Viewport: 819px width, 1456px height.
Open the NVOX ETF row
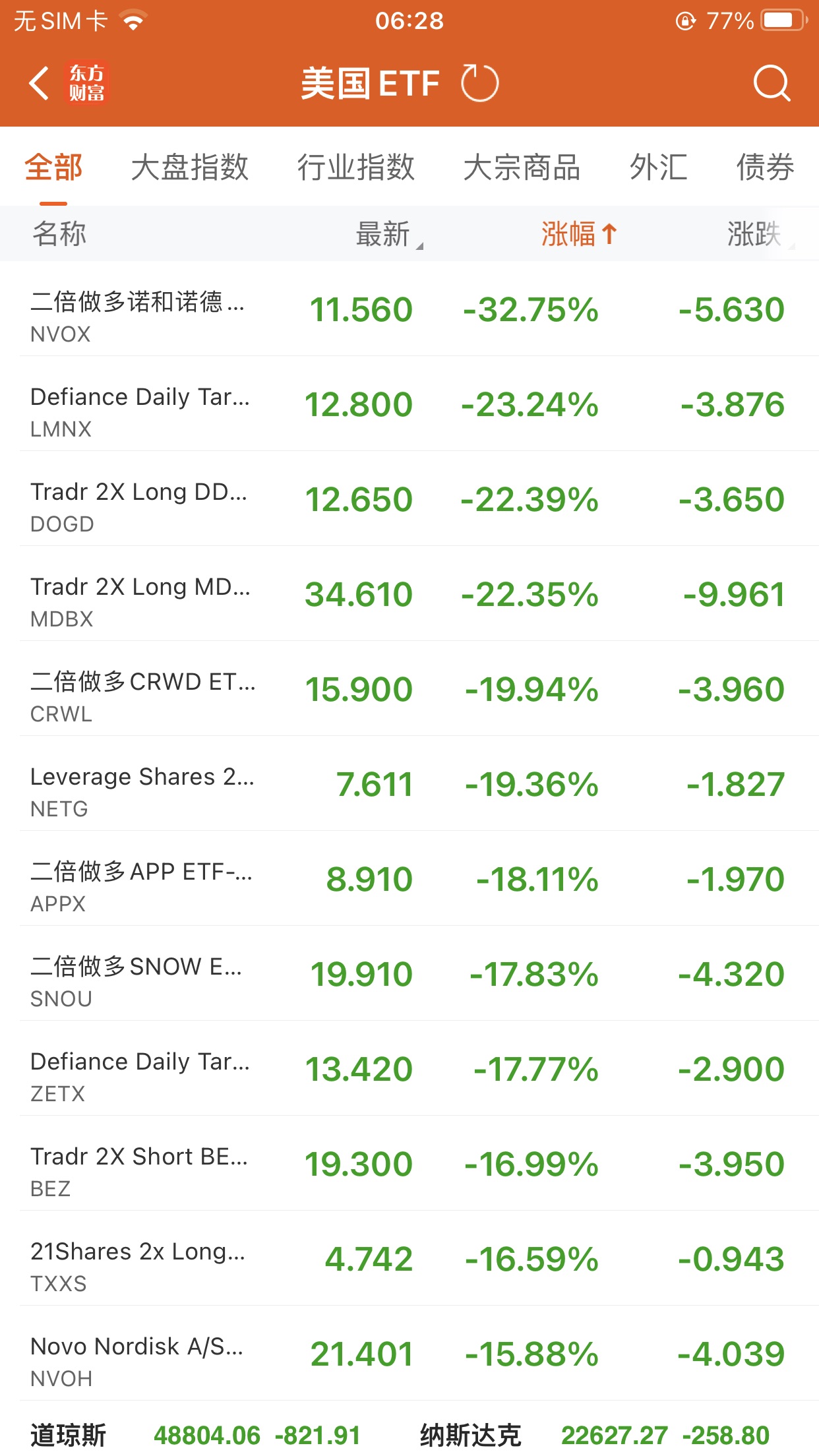[x=409, y=310]
